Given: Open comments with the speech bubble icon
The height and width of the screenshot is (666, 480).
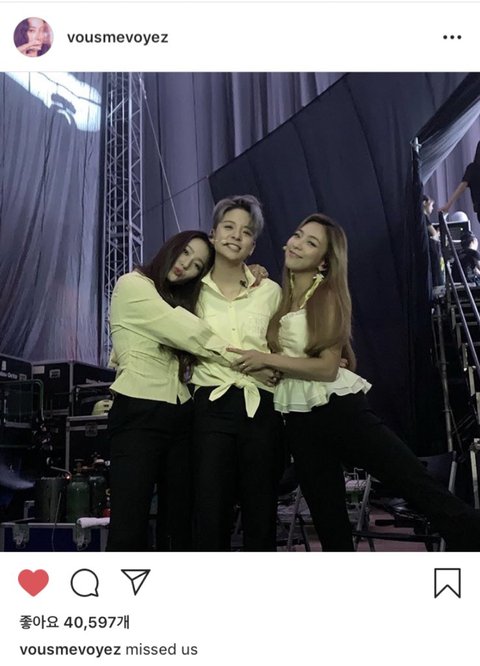Looking at the screenshot, I should coord(85,582).
